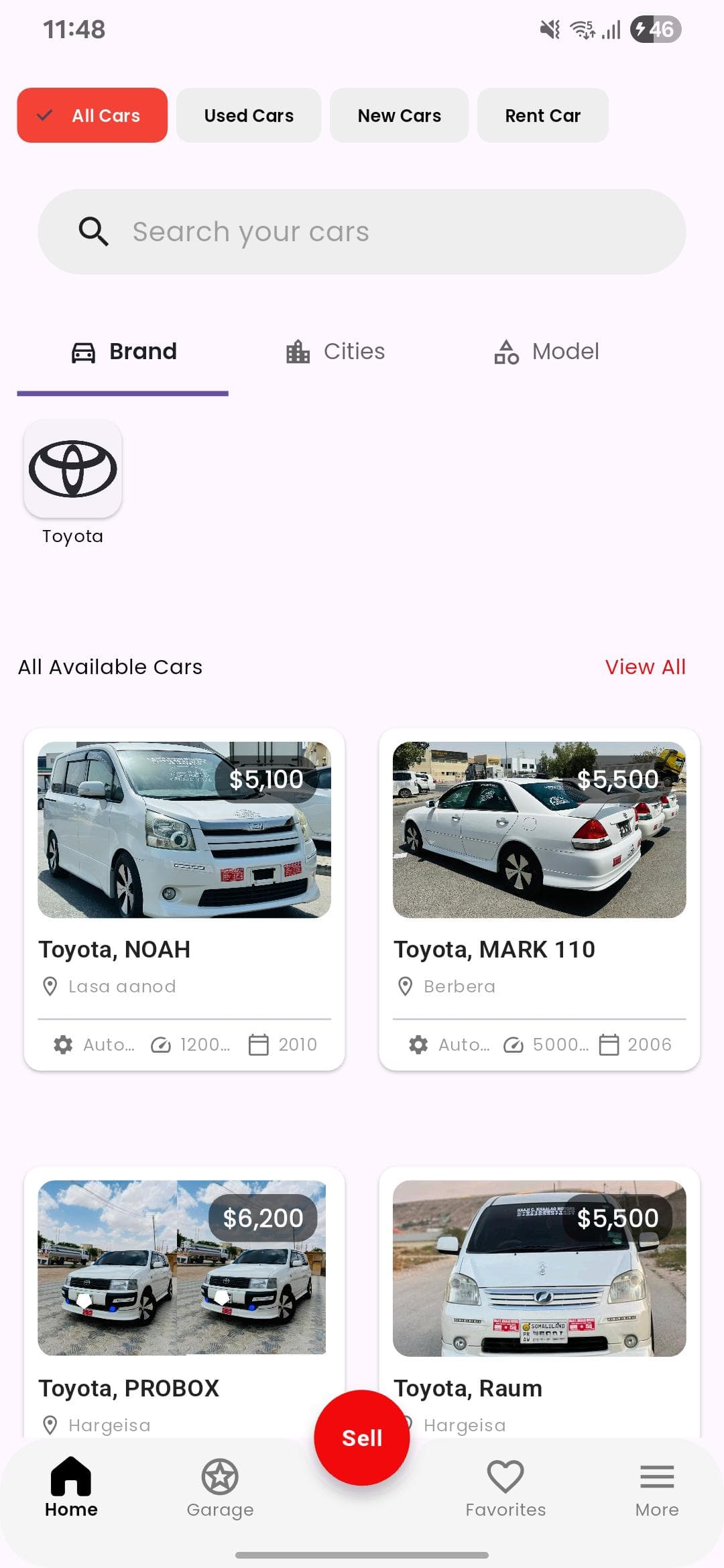Switch to the Favorites tab
Image resolution: width=724 pixels, height=1568 pixels.
coord(505,1488)
